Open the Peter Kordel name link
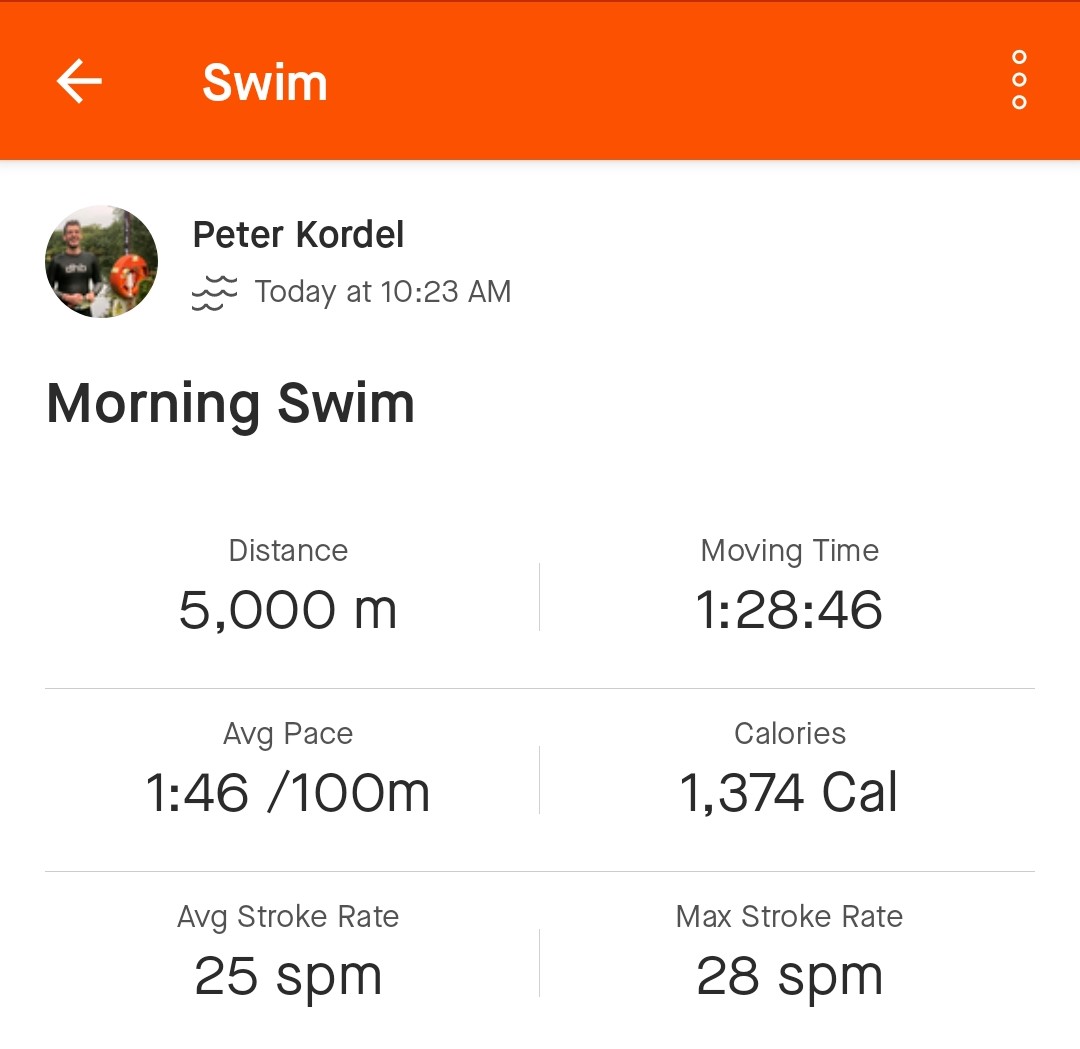 click(298, 235)
